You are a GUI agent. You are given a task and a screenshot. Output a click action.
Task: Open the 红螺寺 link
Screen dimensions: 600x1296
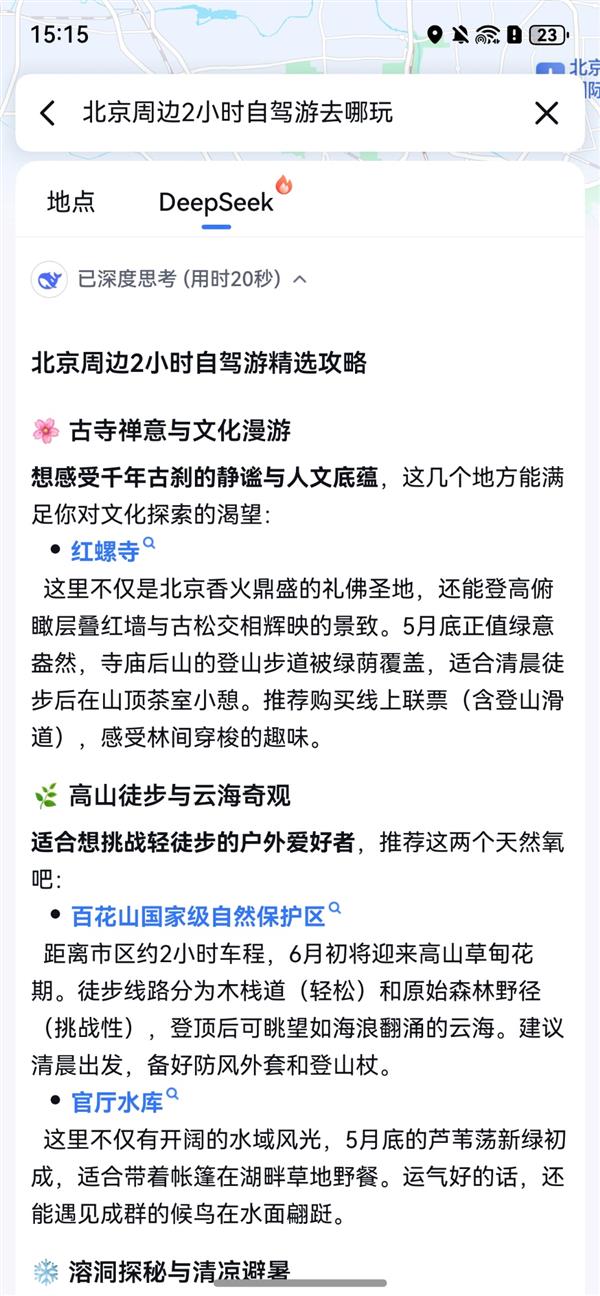(x=105, y=551)
